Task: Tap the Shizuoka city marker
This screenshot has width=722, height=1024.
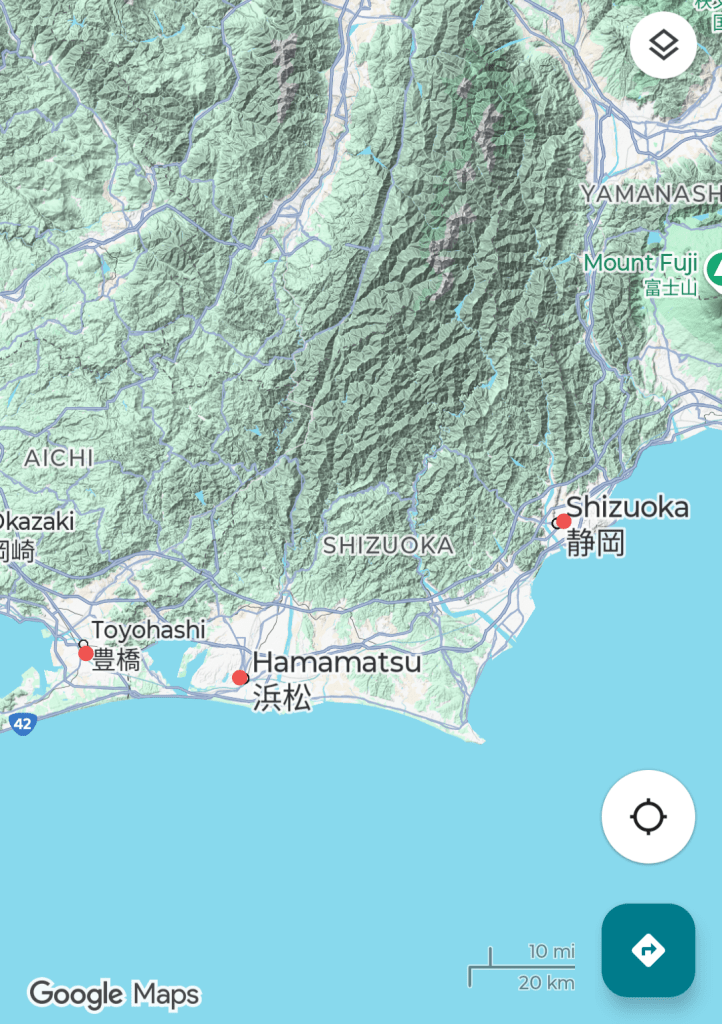Action: click(564, 521)
